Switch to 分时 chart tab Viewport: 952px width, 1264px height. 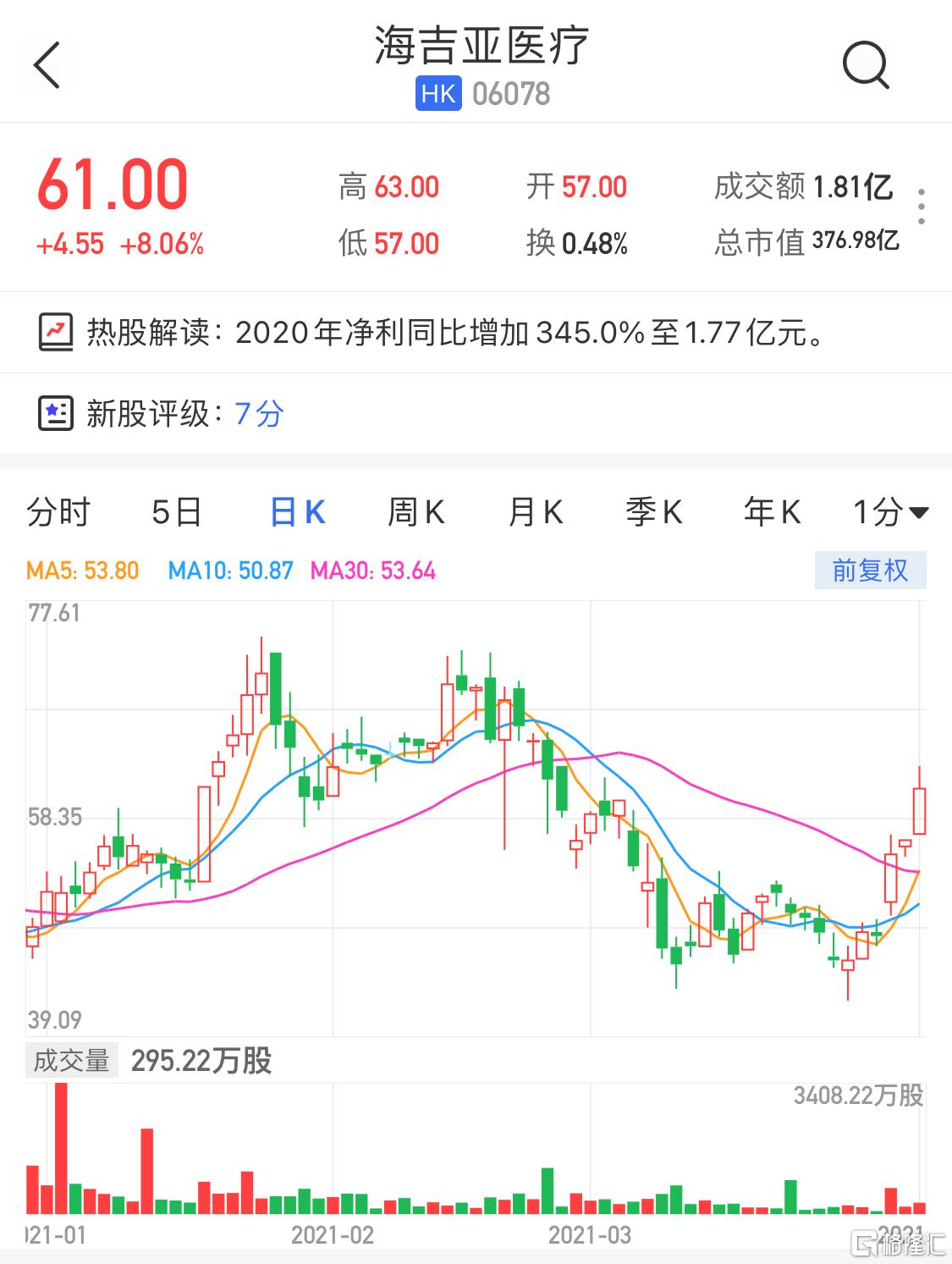pos(58,512)
